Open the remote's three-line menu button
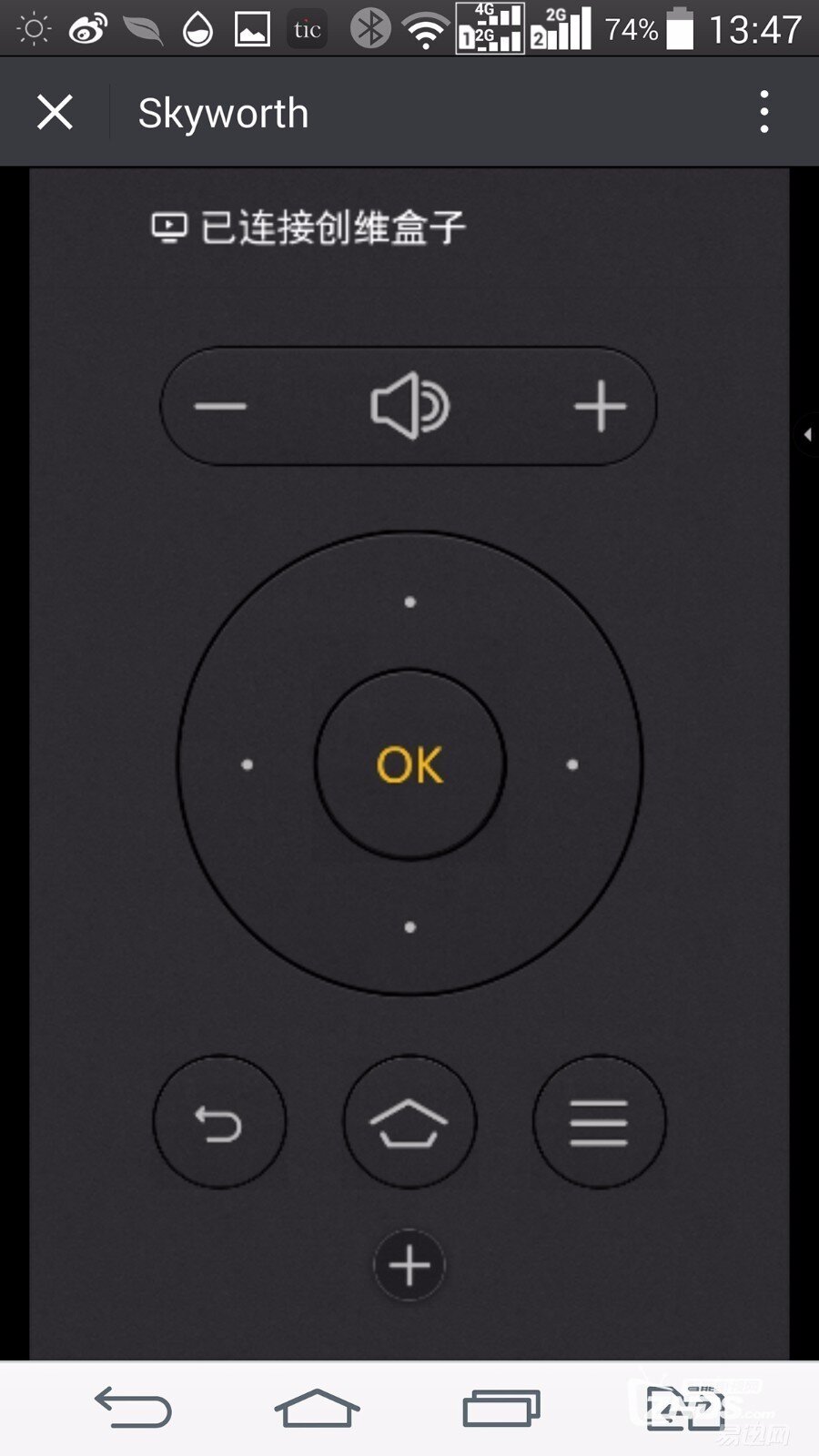Screen dimensions: 819x1456 point(599,1122)
